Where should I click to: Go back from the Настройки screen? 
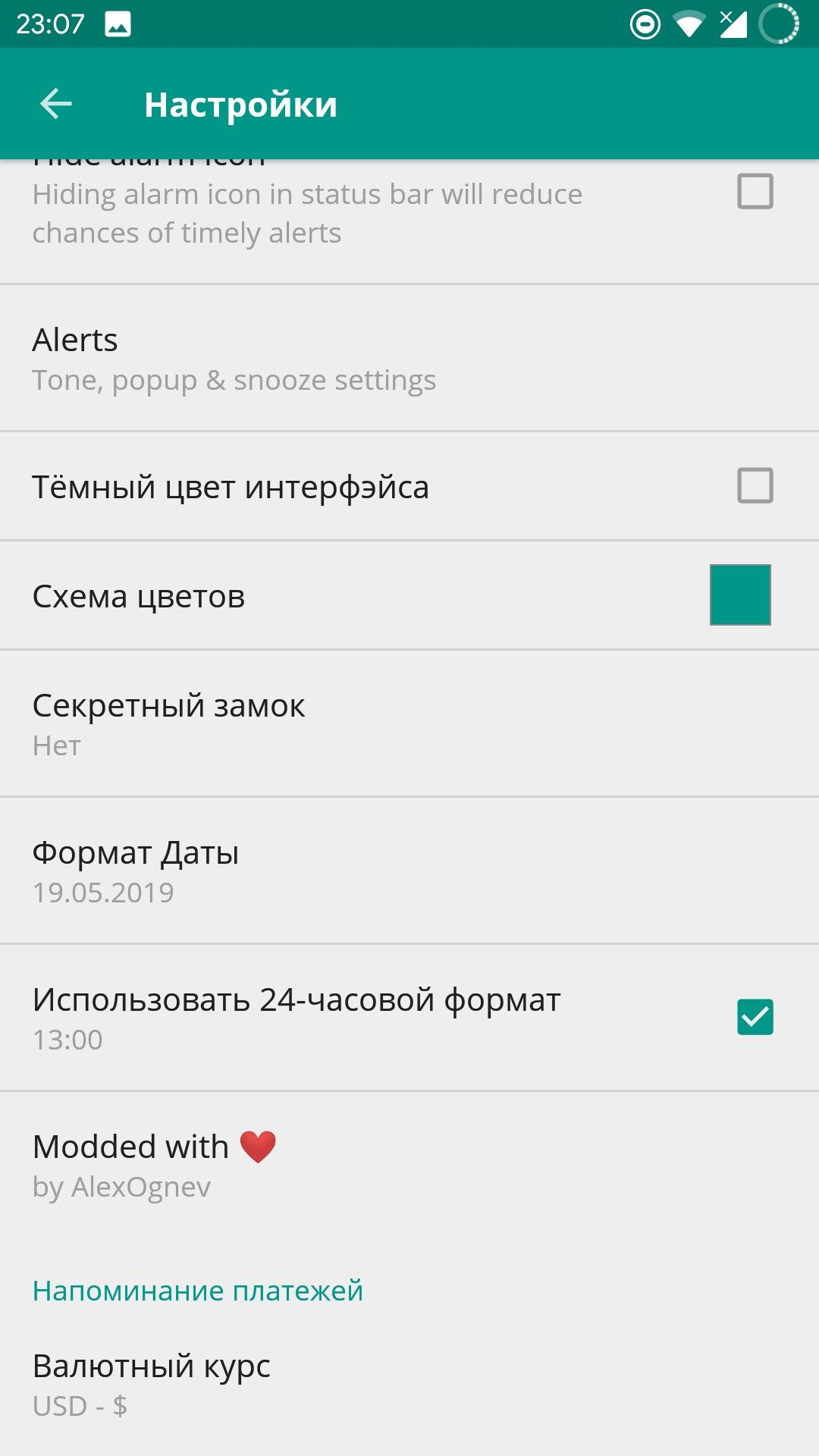click(x=56, y=104)
